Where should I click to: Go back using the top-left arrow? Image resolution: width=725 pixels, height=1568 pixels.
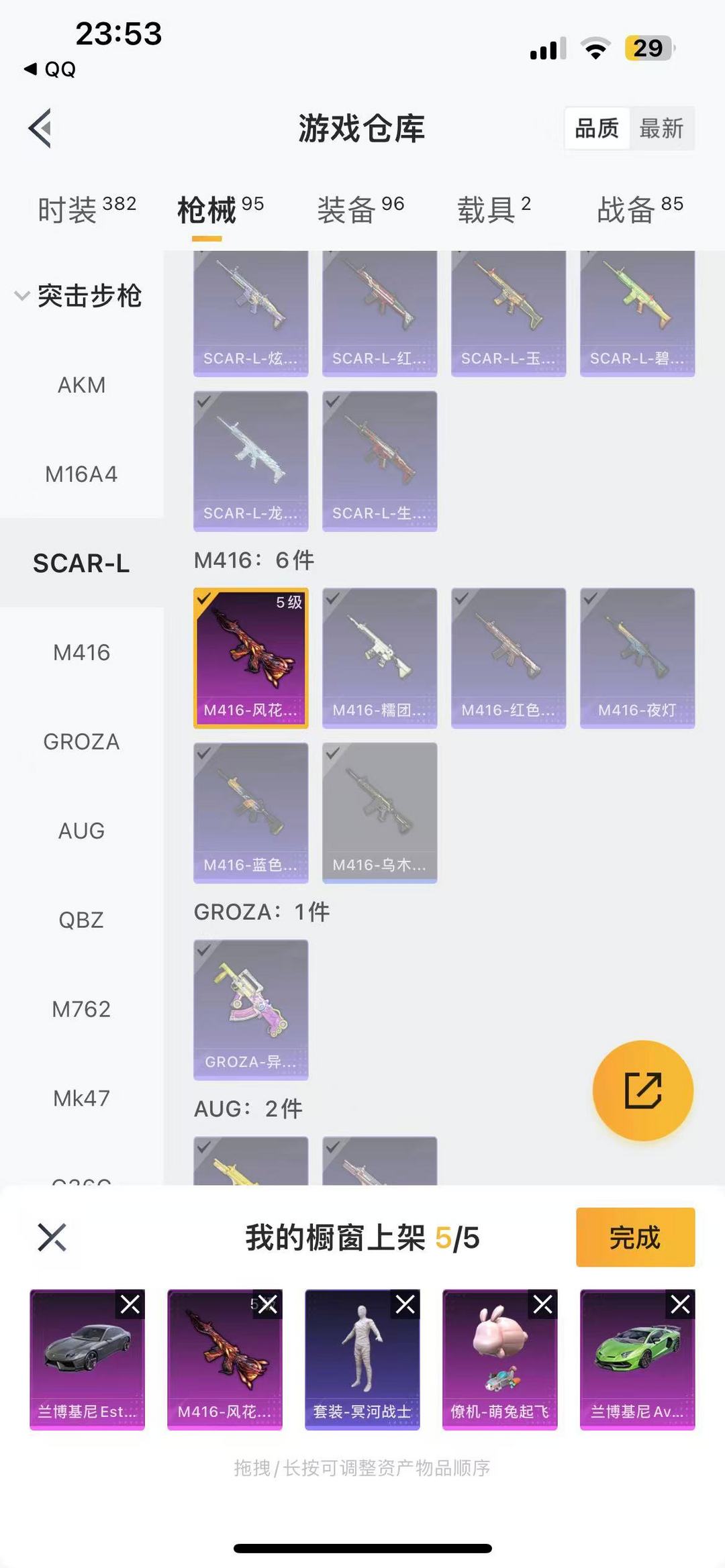coord(40,128)
